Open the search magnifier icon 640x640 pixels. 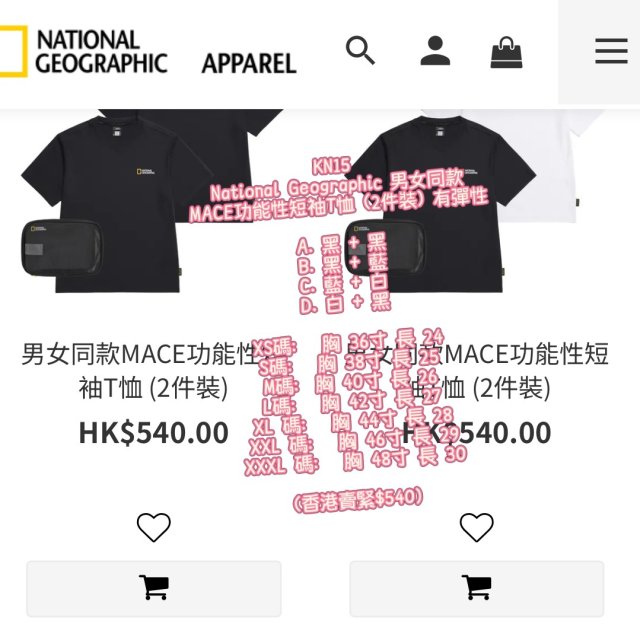pyautogui.click(x=360, y=49)
